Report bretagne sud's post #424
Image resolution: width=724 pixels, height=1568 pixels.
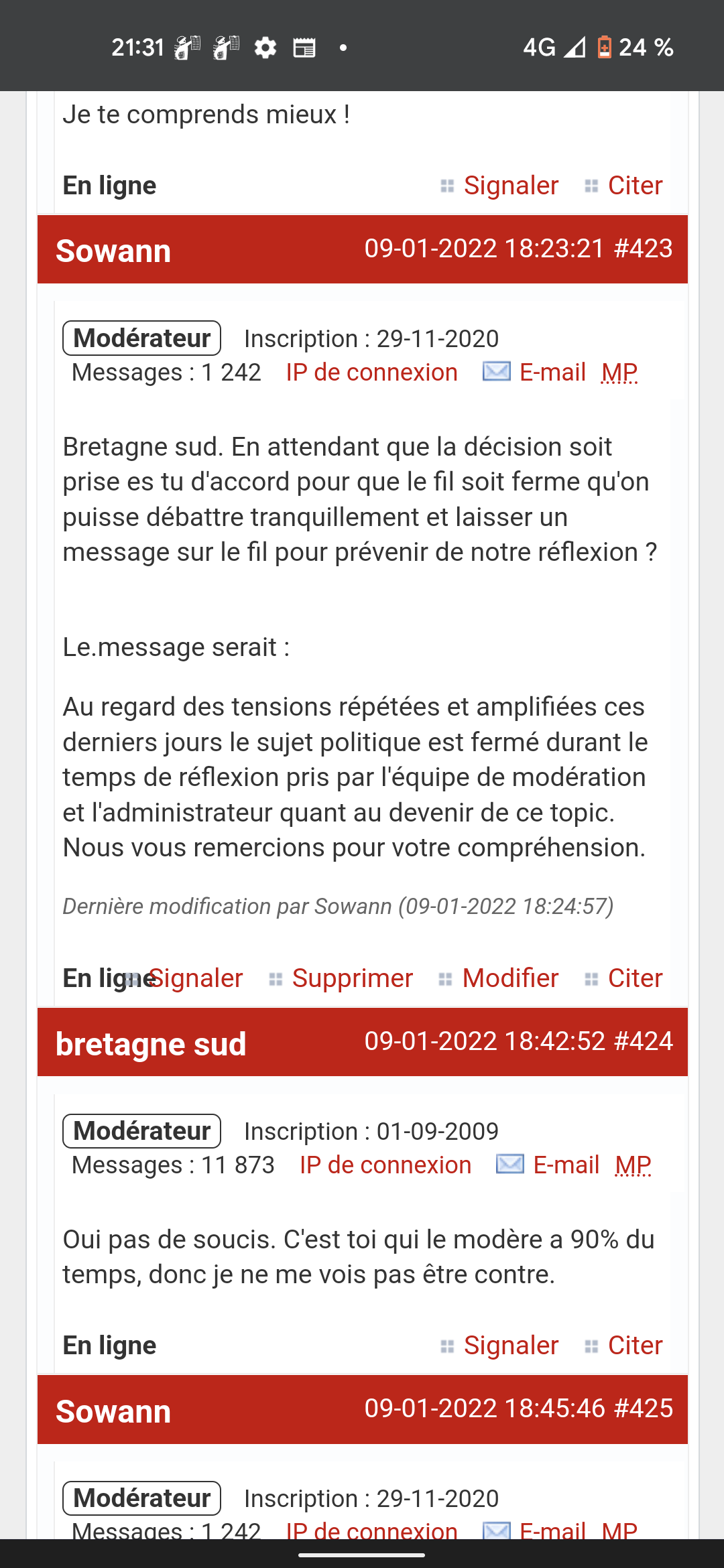click(510, 1346)
